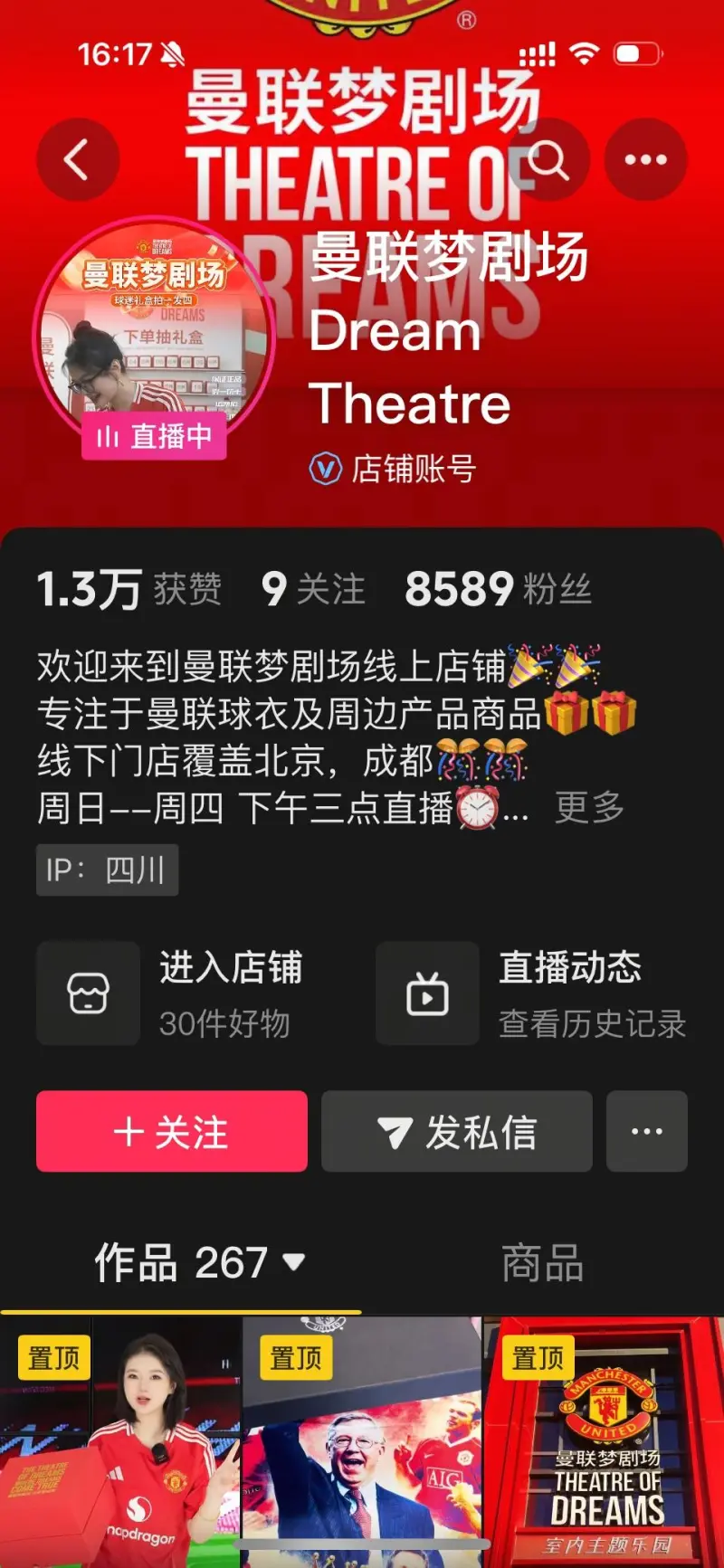Open the live stream from the avatar
Screen dimensions: 724x1568
(x=154, y=337)
